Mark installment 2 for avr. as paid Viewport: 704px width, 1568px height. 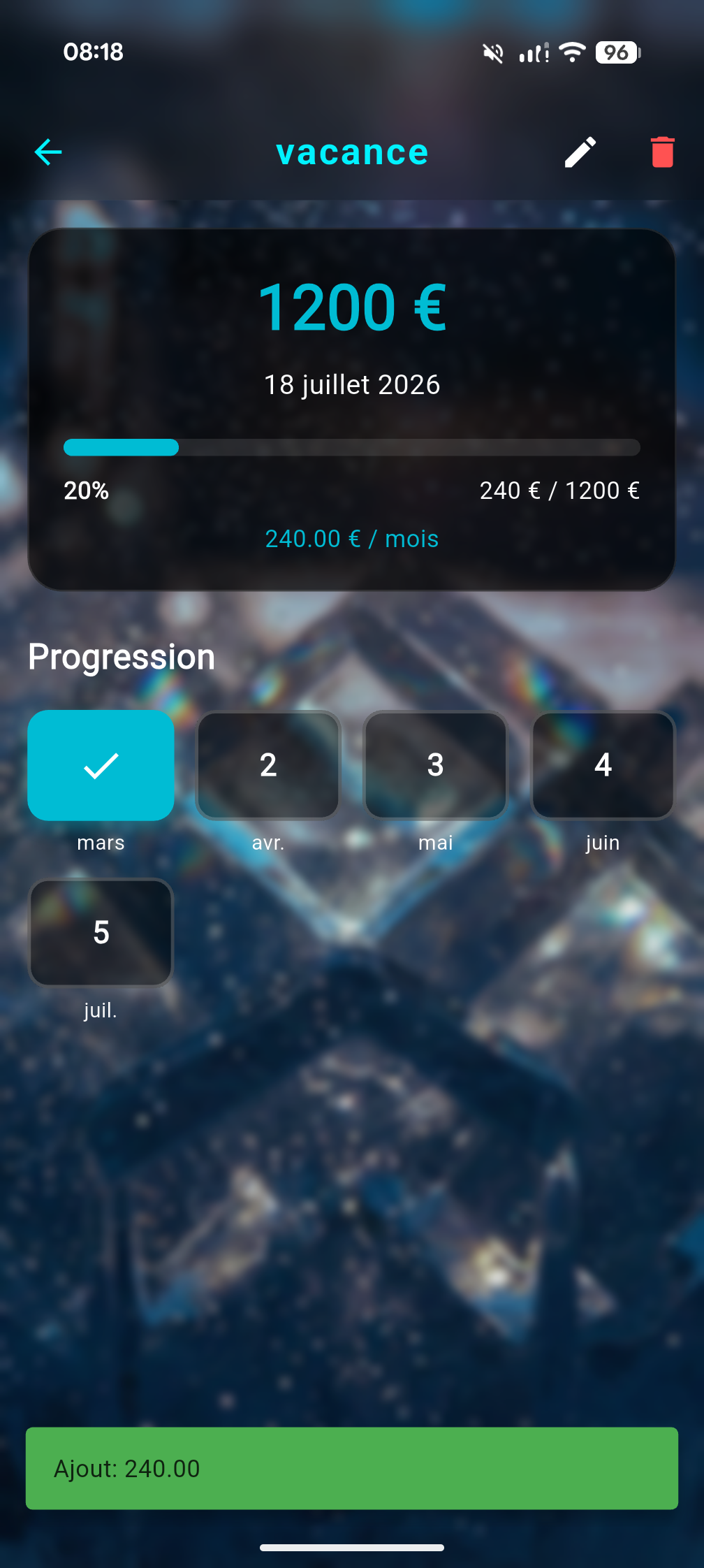click(268, 766)
